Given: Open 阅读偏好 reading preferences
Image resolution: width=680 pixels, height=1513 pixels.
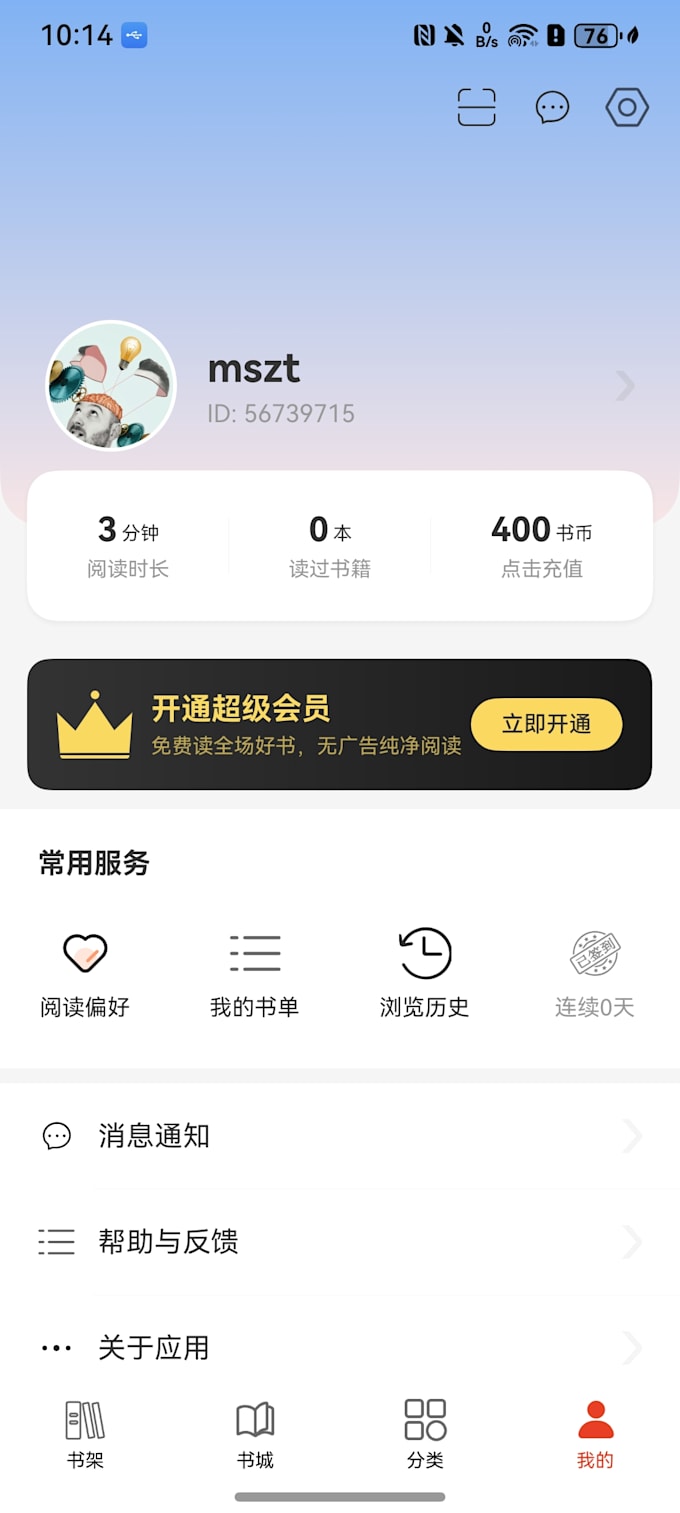Looking at the screenshot, I should tap(85, 974).
